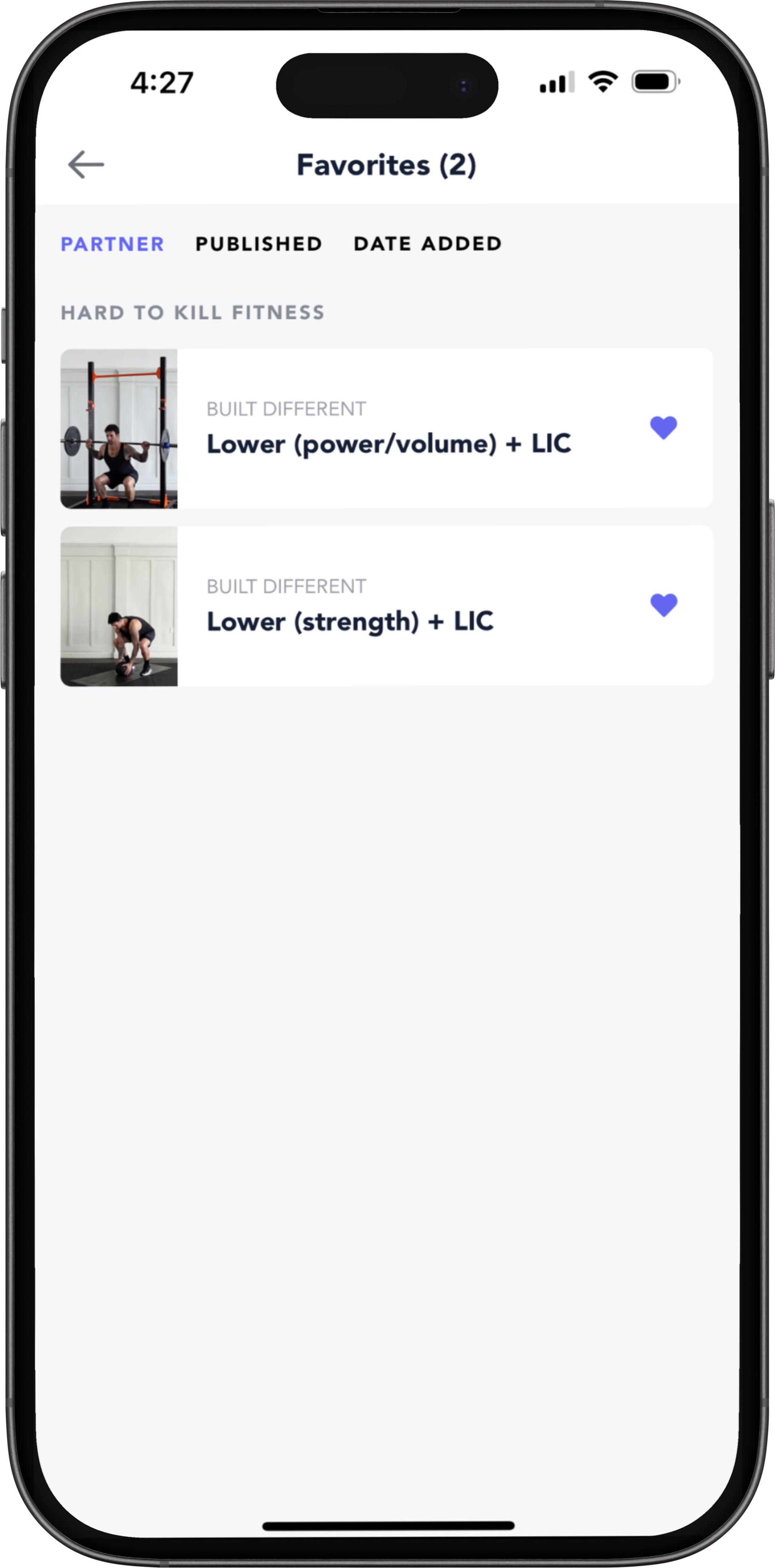Screen dimensions: 775x1568
Task: Remove Lower (strength) + LIC from favorites
Action: coord(663,605)
